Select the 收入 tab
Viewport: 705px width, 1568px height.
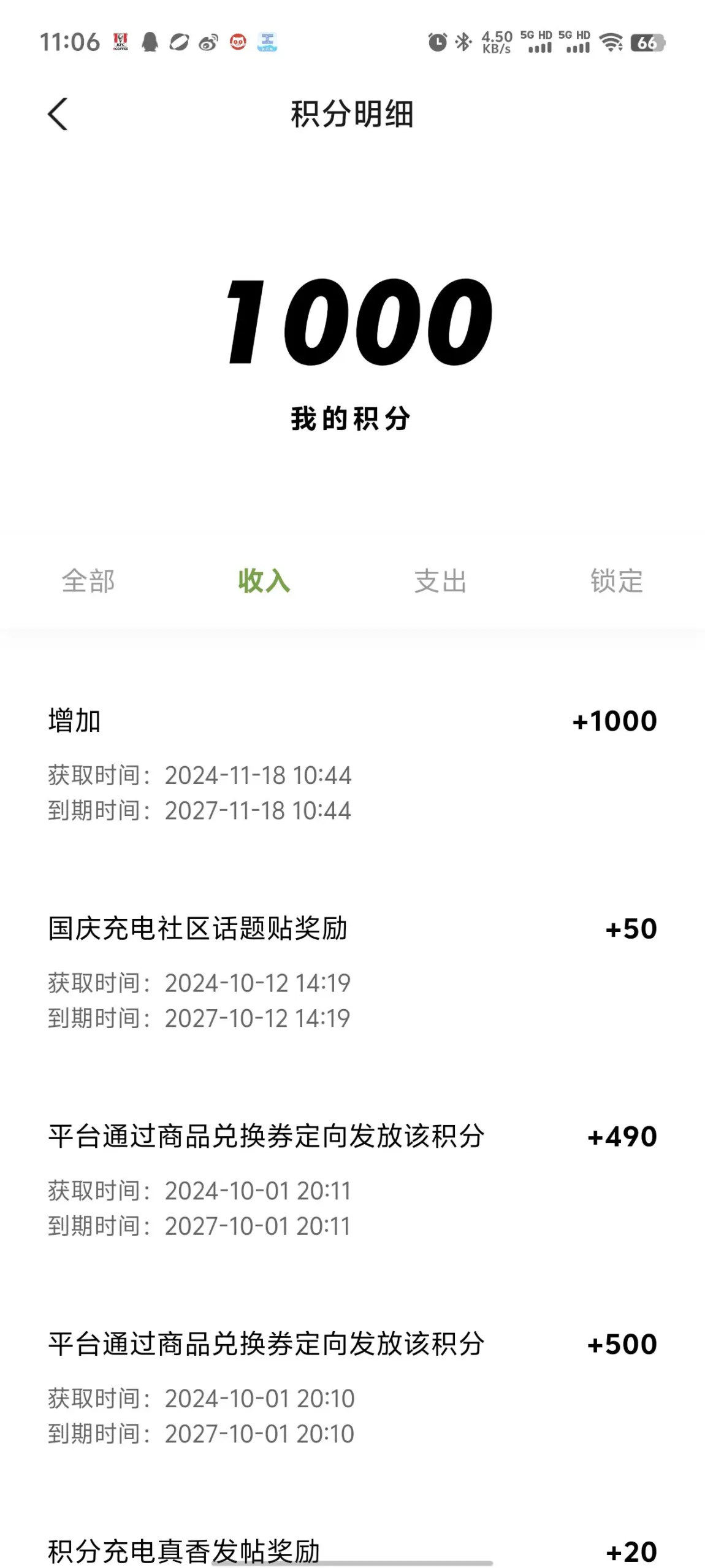click(x=264, y=581)
